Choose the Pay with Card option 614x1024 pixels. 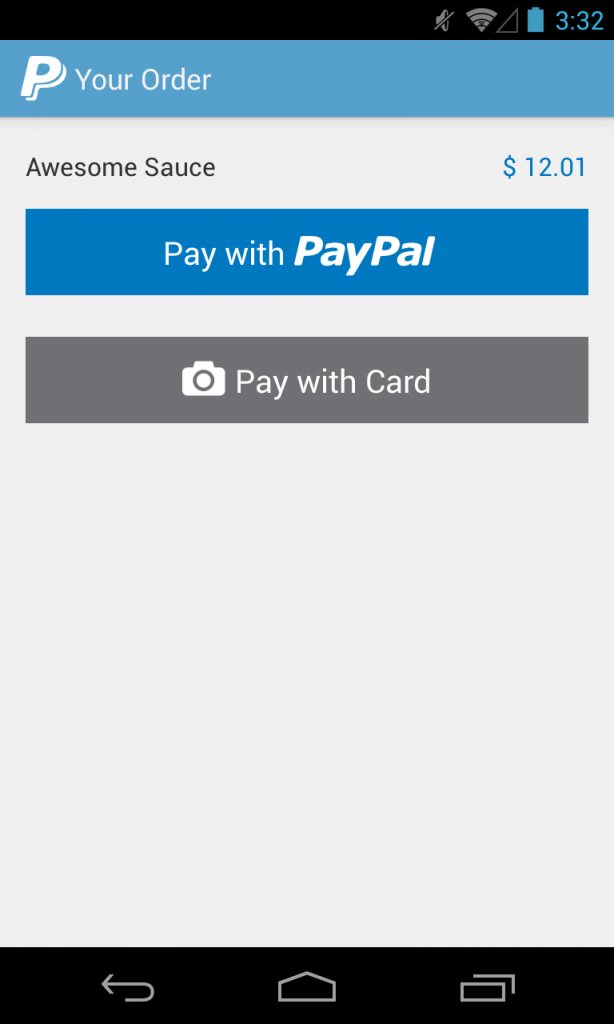pos(306,380)
